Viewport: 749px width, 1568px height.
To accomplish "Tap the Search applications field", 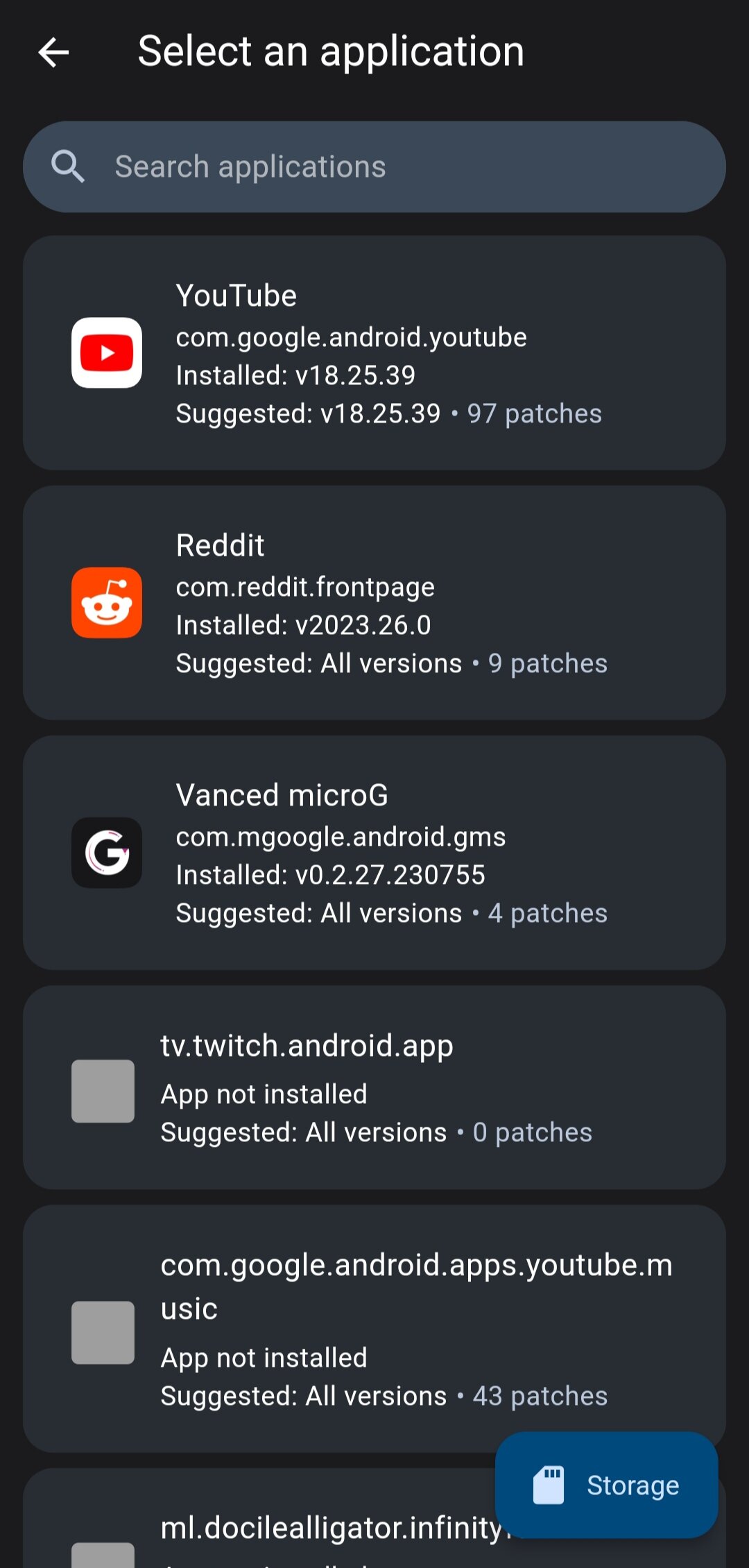I will [x=374, y=167].
